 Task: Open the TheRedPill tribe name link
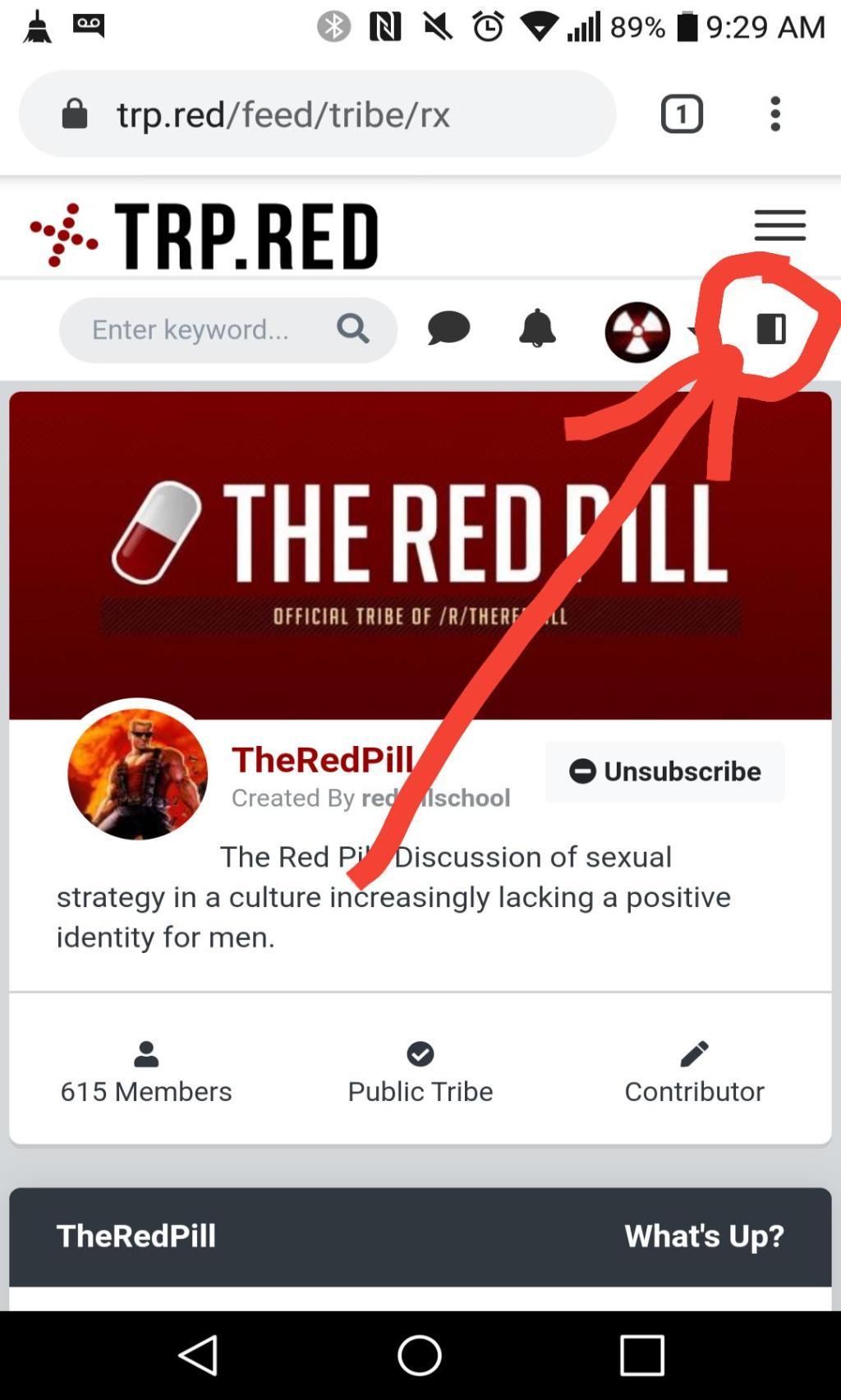(x=323, y=759)
